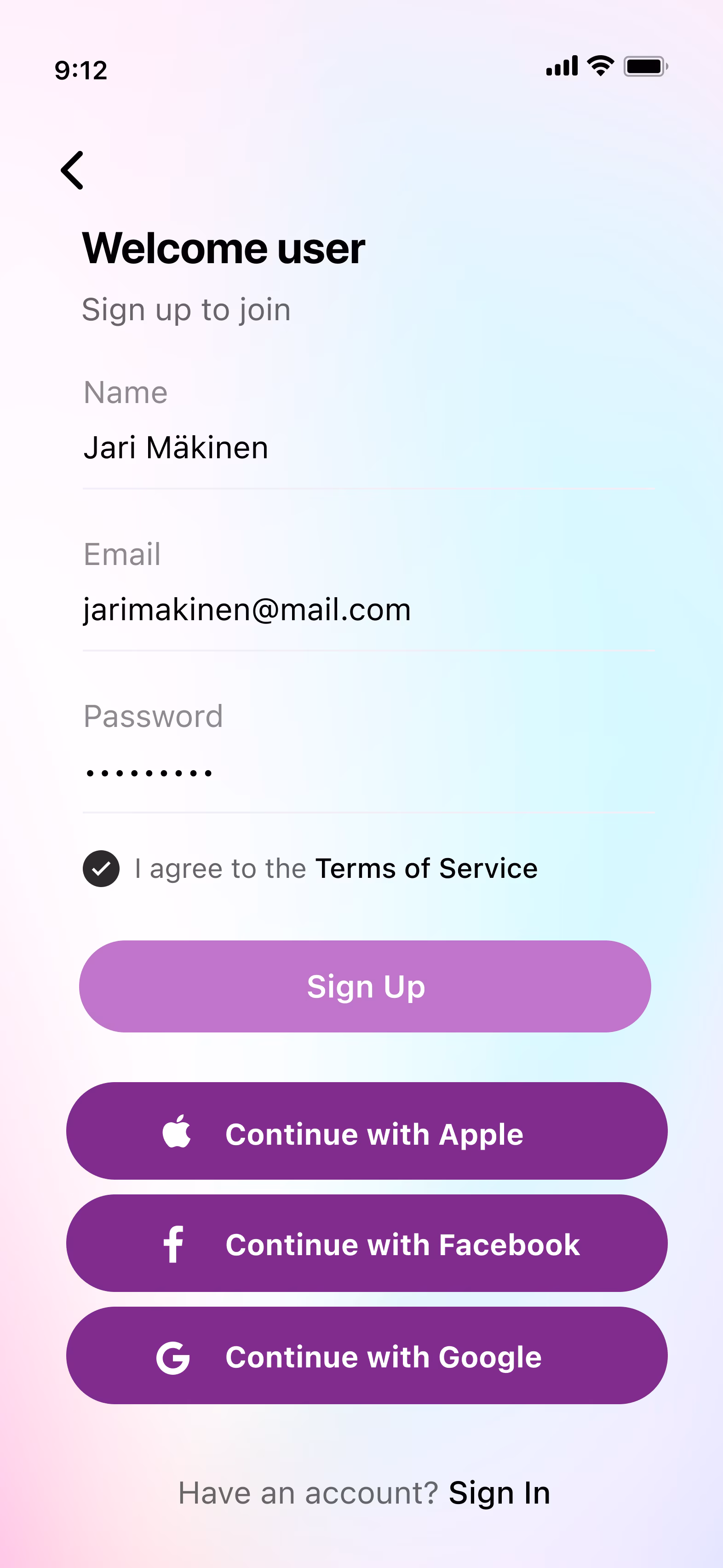Tap the checkmark icon inside the agreement circle

point(101,868)
